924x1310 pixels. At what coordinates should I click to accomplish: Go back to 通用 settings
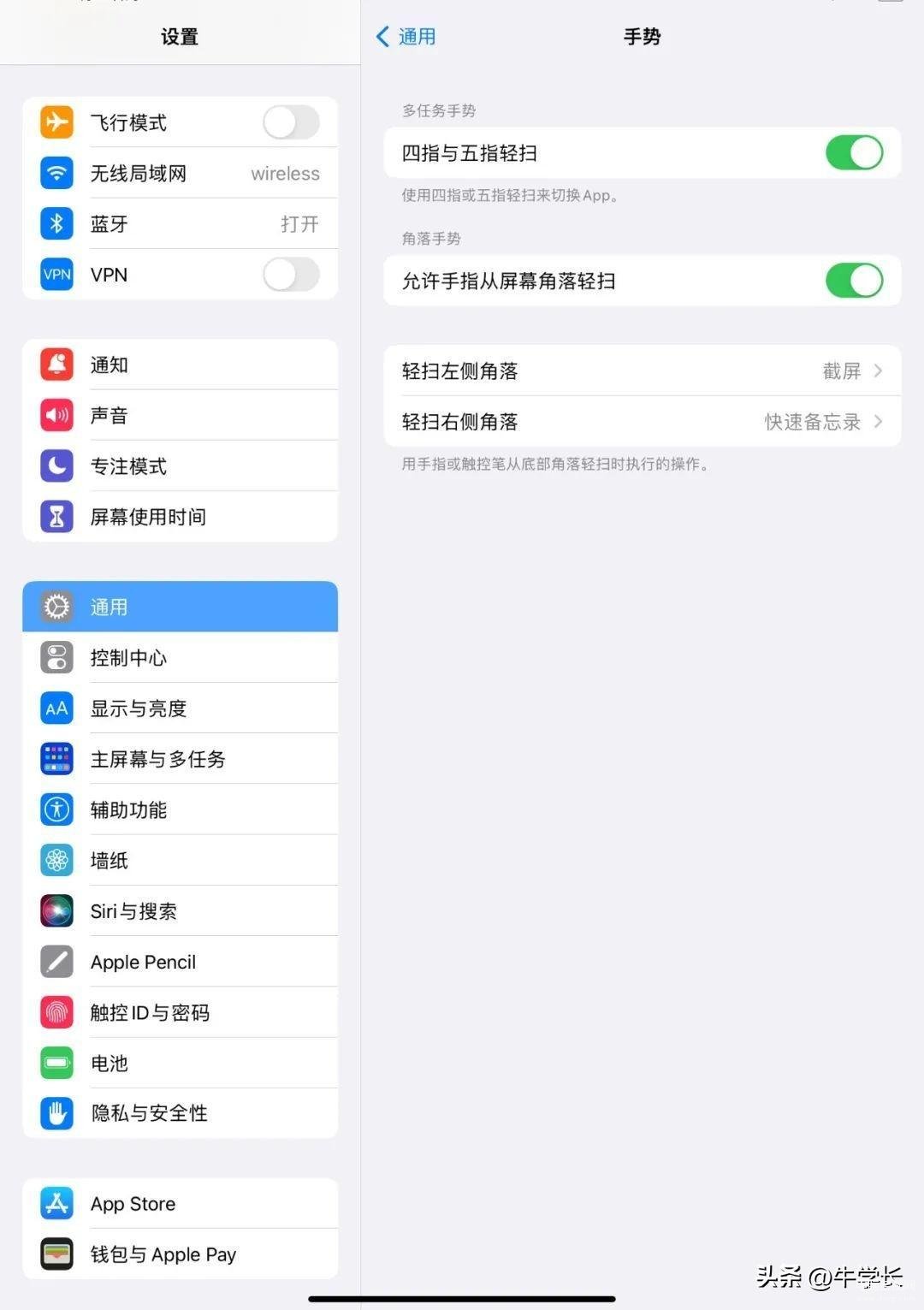tap(406, 37)
